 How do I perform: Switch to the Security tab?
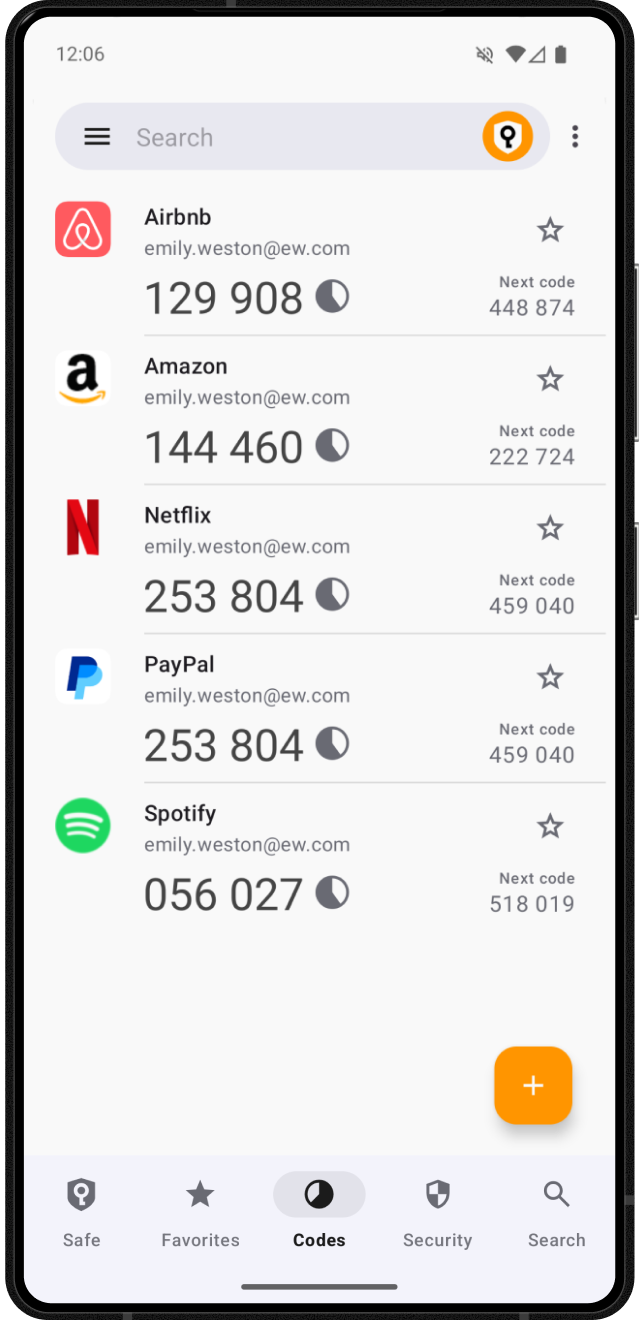(x=437, y=1211)
